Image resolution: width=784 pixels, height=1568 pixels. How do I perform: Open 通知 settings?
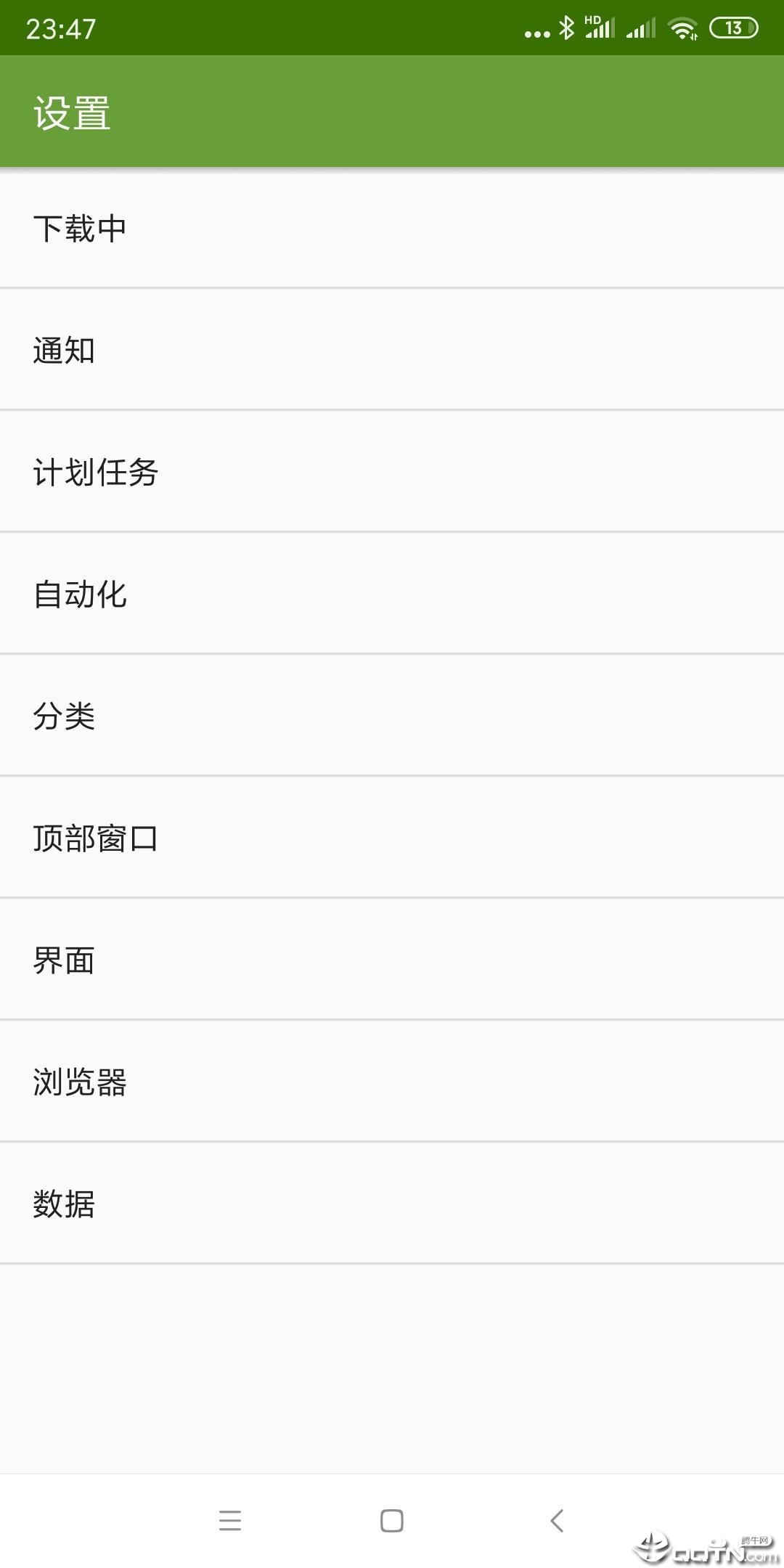tap(392, 350)
